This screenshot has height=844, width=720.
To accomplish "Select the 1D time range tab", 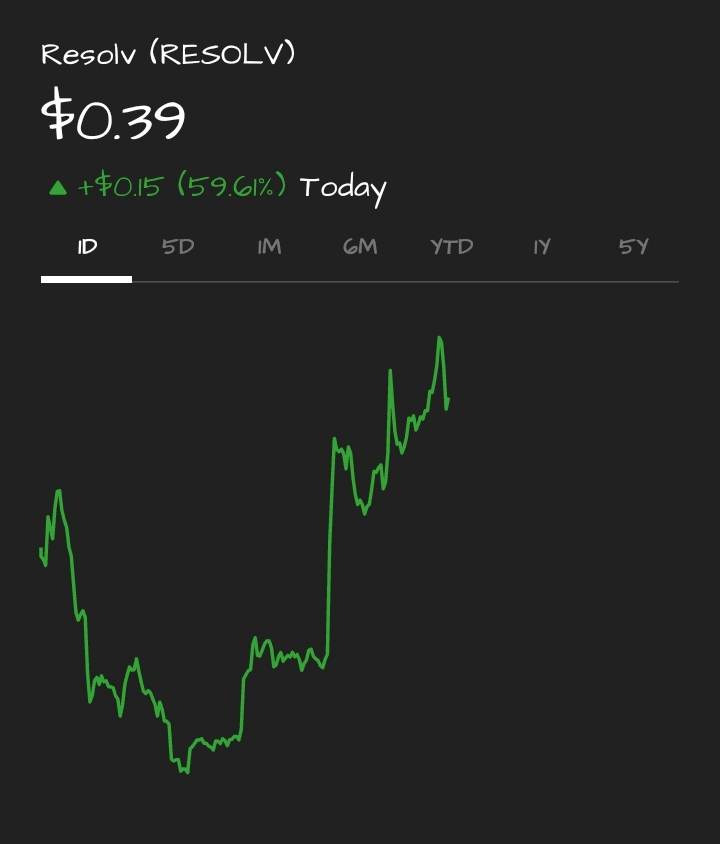I will [87, 247].
